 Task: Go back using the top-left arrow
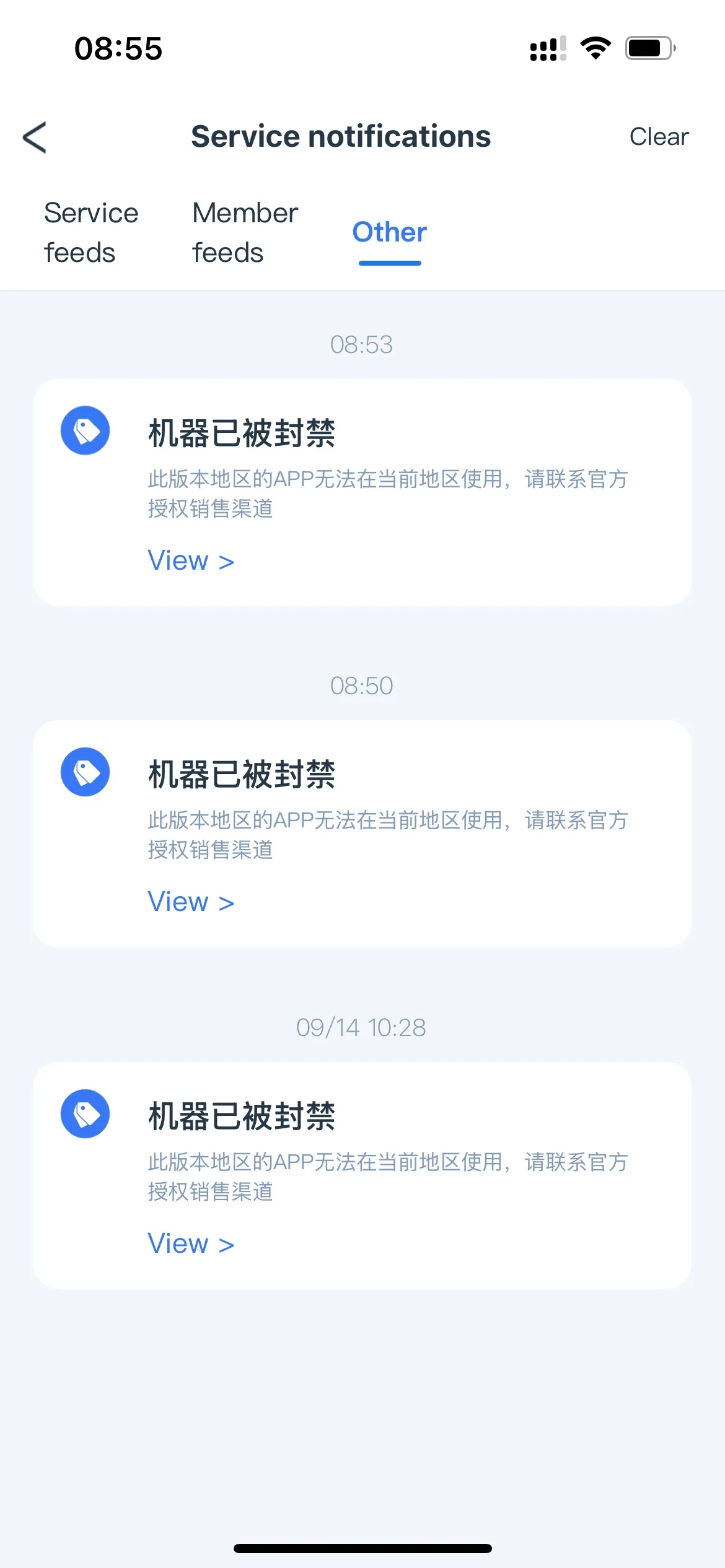tap(35, 137)
